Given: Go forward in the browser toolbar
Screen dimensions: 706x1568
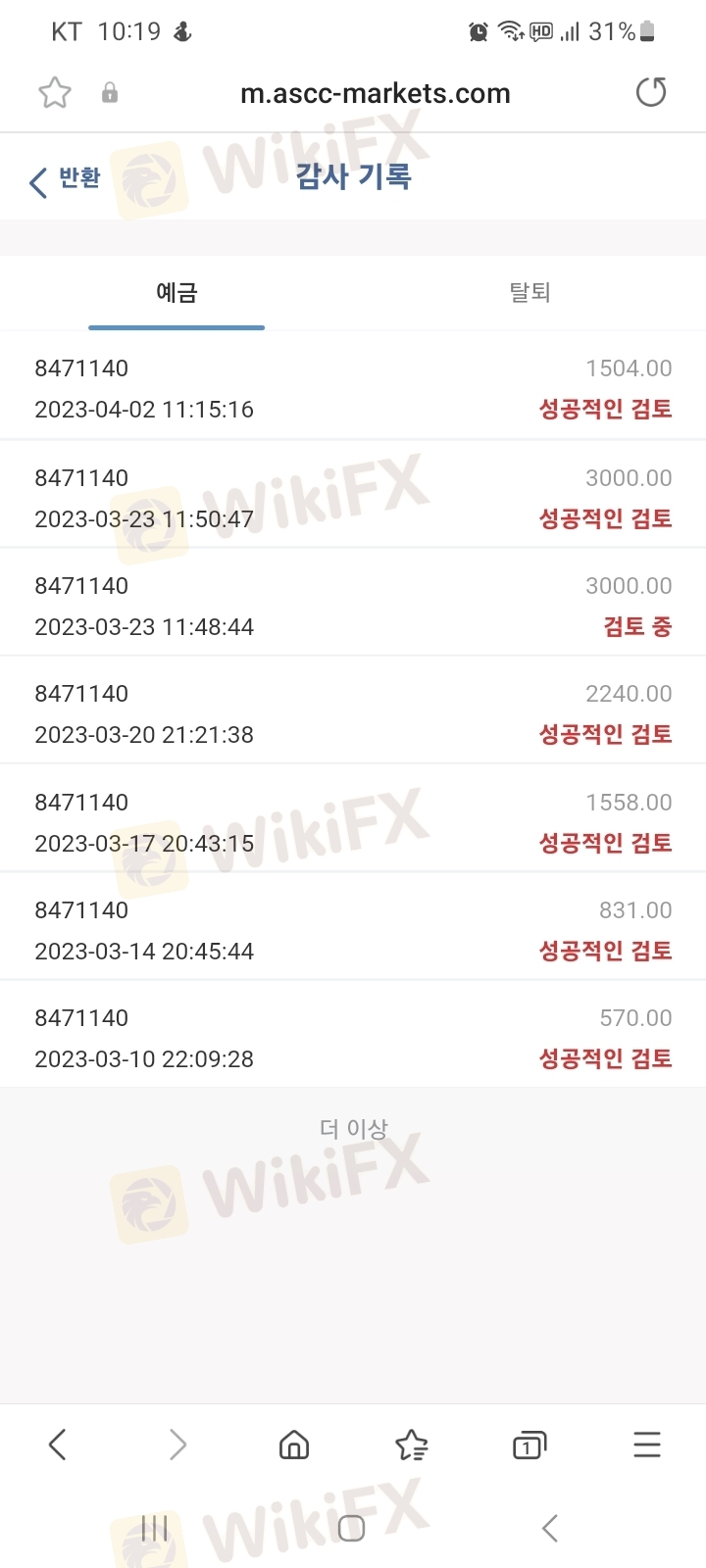Looking at the screenshot, I should [177, 1445].
